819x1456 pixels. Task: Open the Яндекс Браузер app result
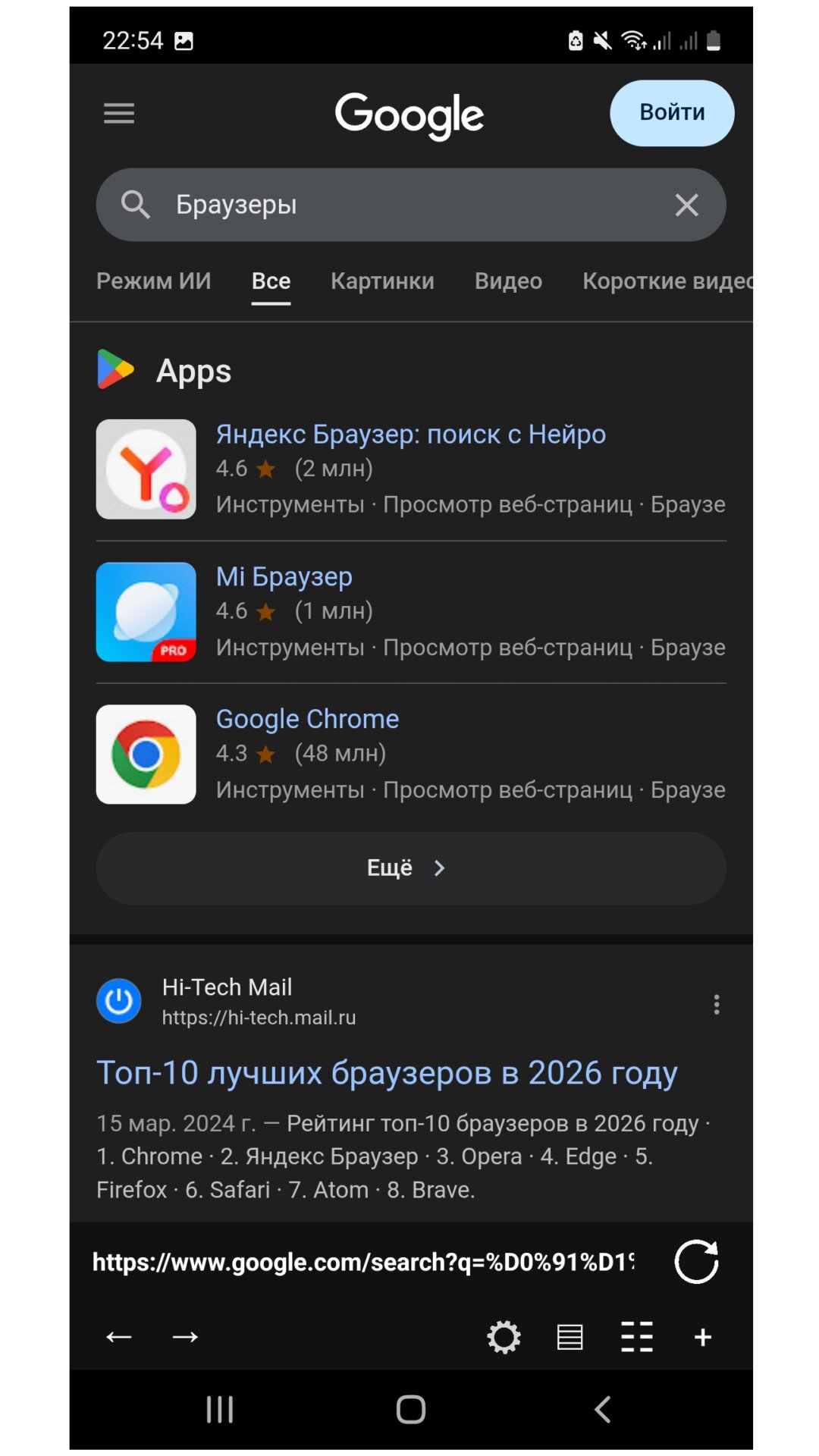point(410,435)
